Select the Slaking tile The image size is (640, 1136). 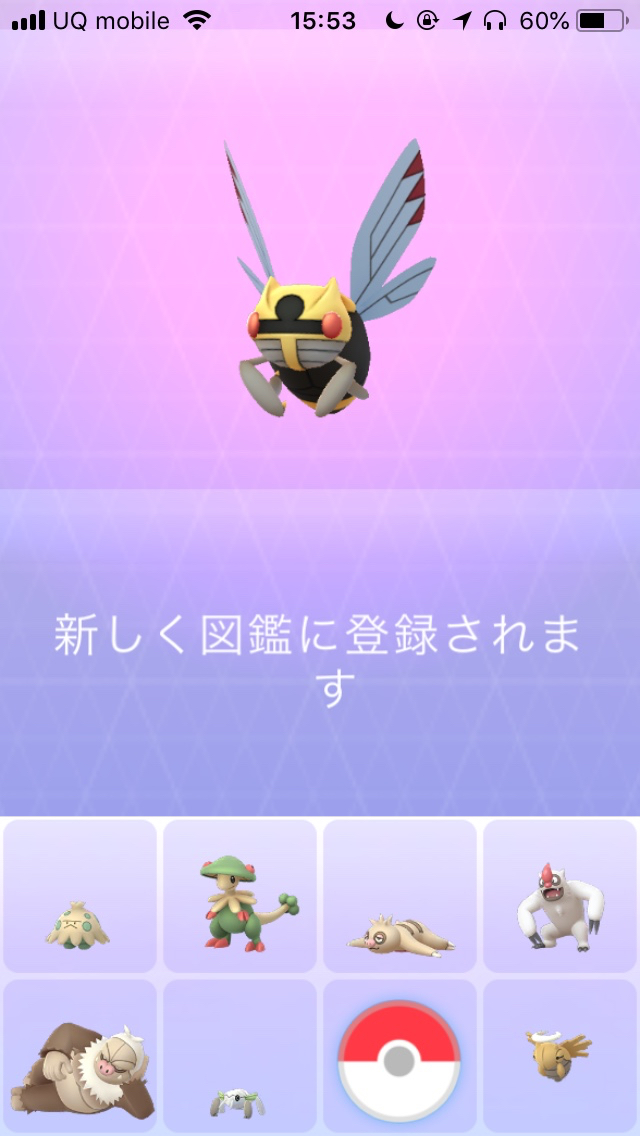coord(80,1057)
